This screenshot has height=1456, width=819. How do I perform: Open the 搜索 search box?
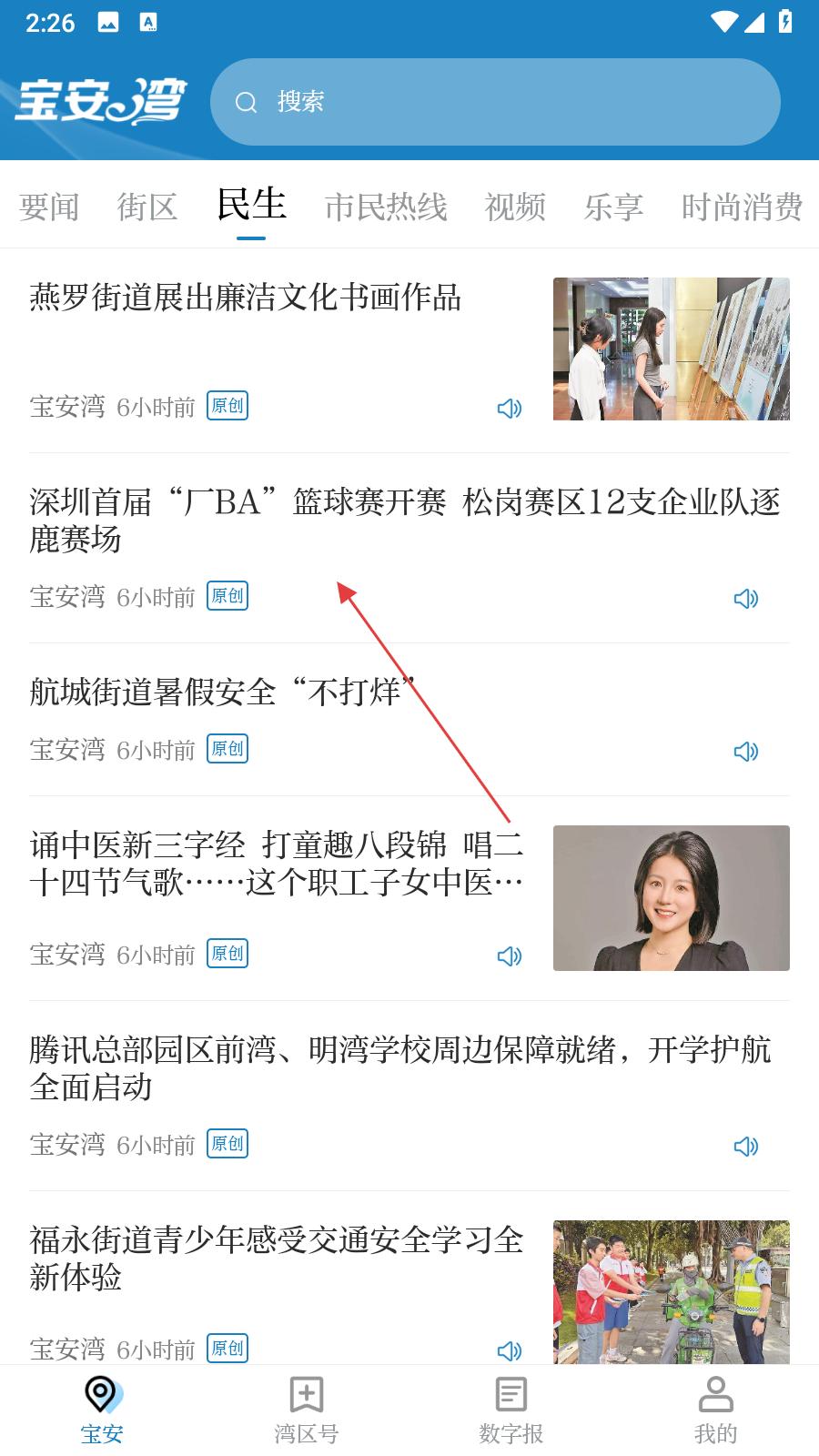coord(495,102)
